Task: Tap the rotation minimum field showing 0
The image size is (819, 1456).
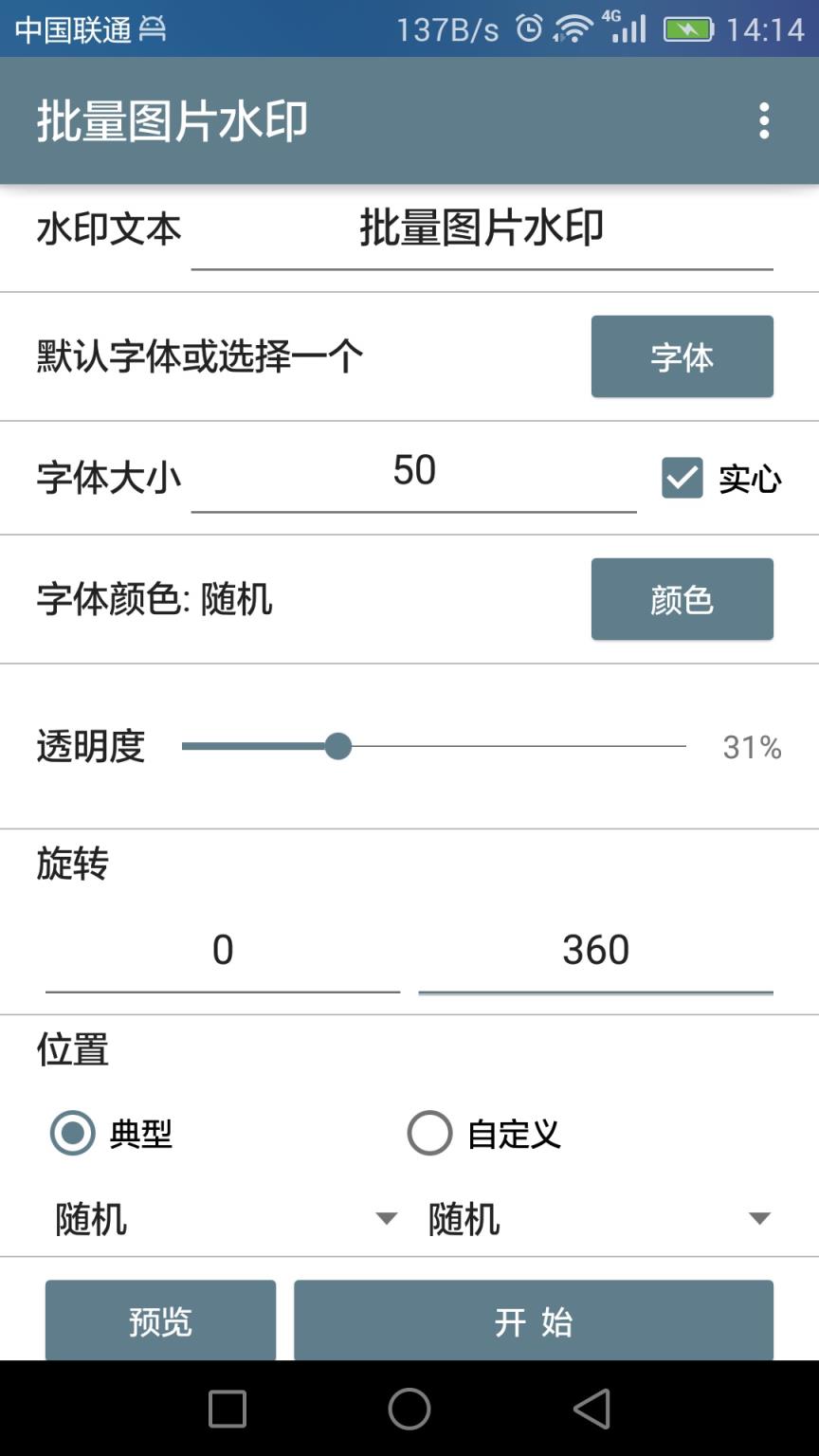Action: (x=223, y=951)
